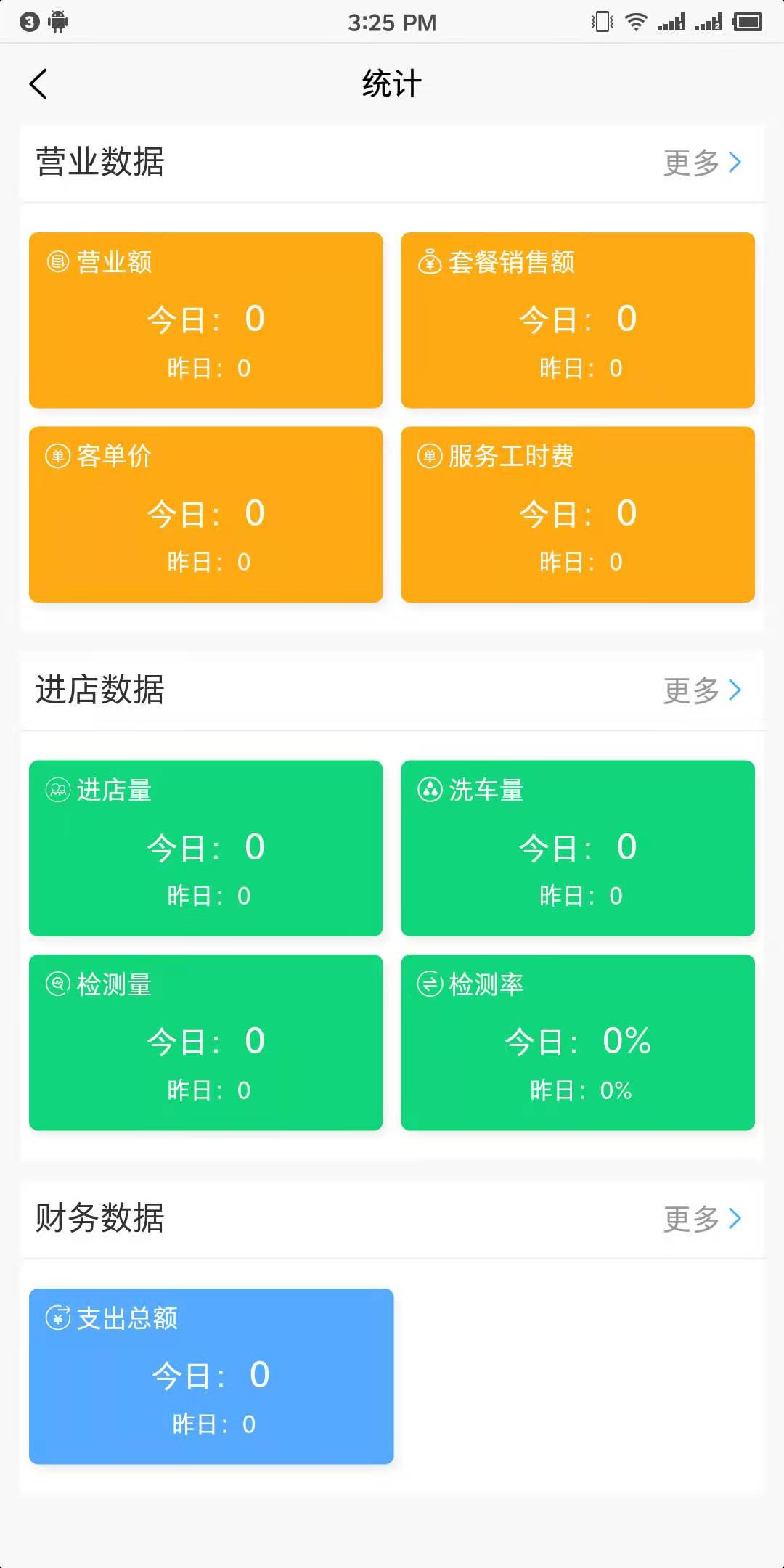Open the 服务工时费 card
The image size is (784, 1568).
click(x=578, y=514)
